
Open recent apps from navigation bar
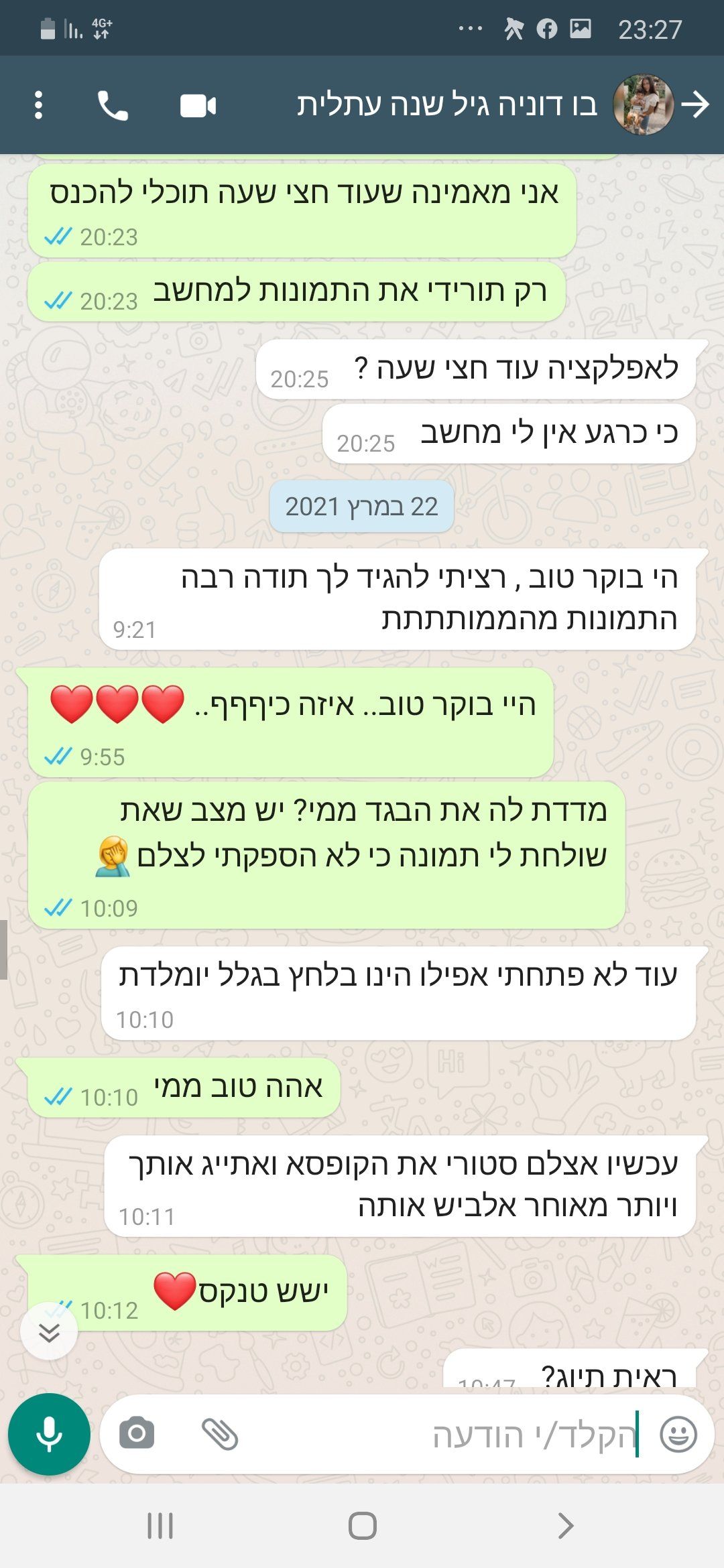click(160, 1526)
